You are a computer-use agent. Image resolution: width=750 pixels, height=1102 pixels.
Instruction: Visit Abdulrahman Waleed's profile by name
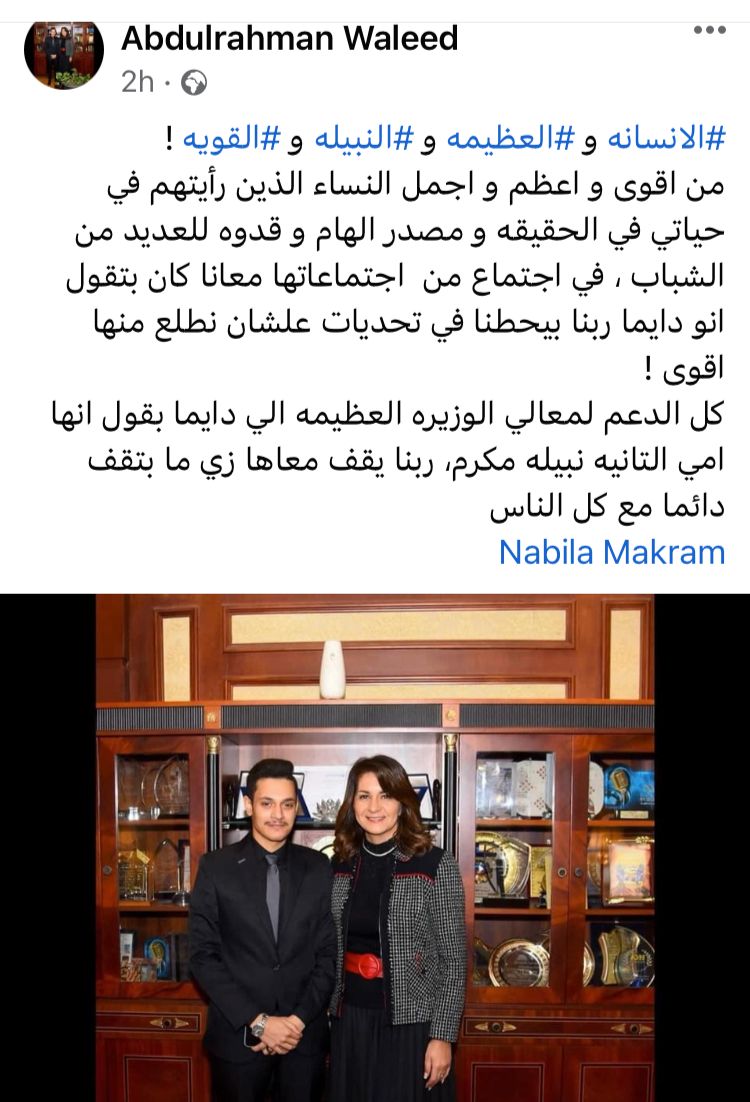click(289, 38)
